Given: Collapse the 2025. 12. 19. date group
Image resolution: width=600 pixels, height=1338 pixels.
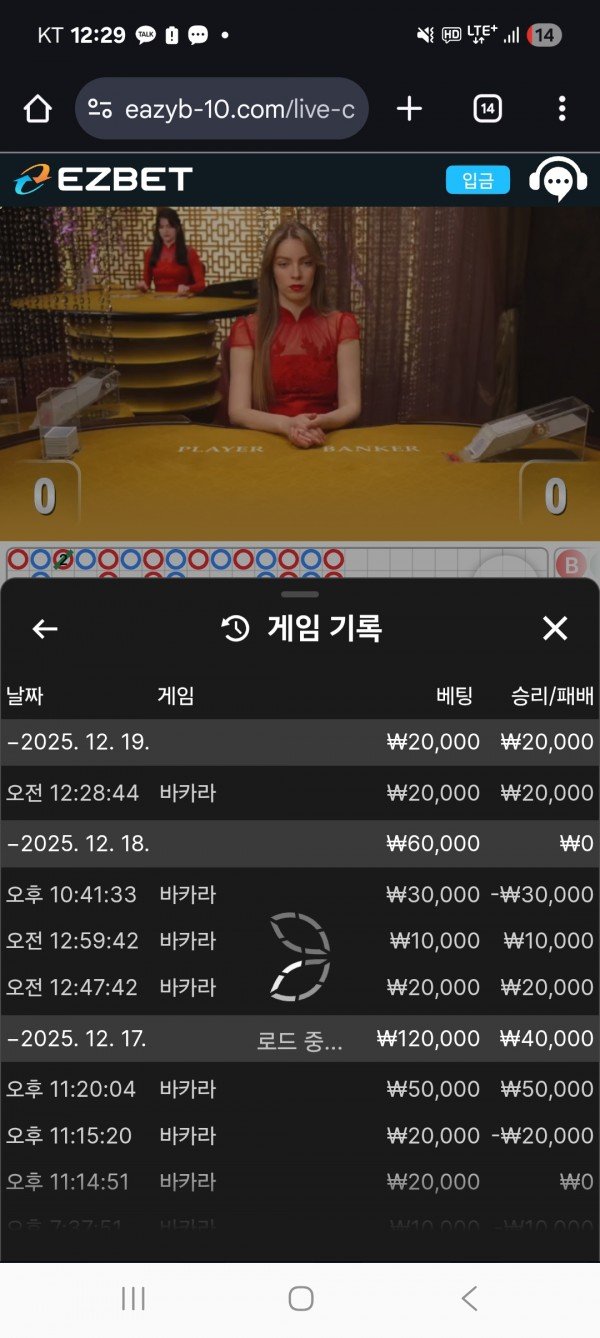Looking at the screenshot, I should click(78, 742).
